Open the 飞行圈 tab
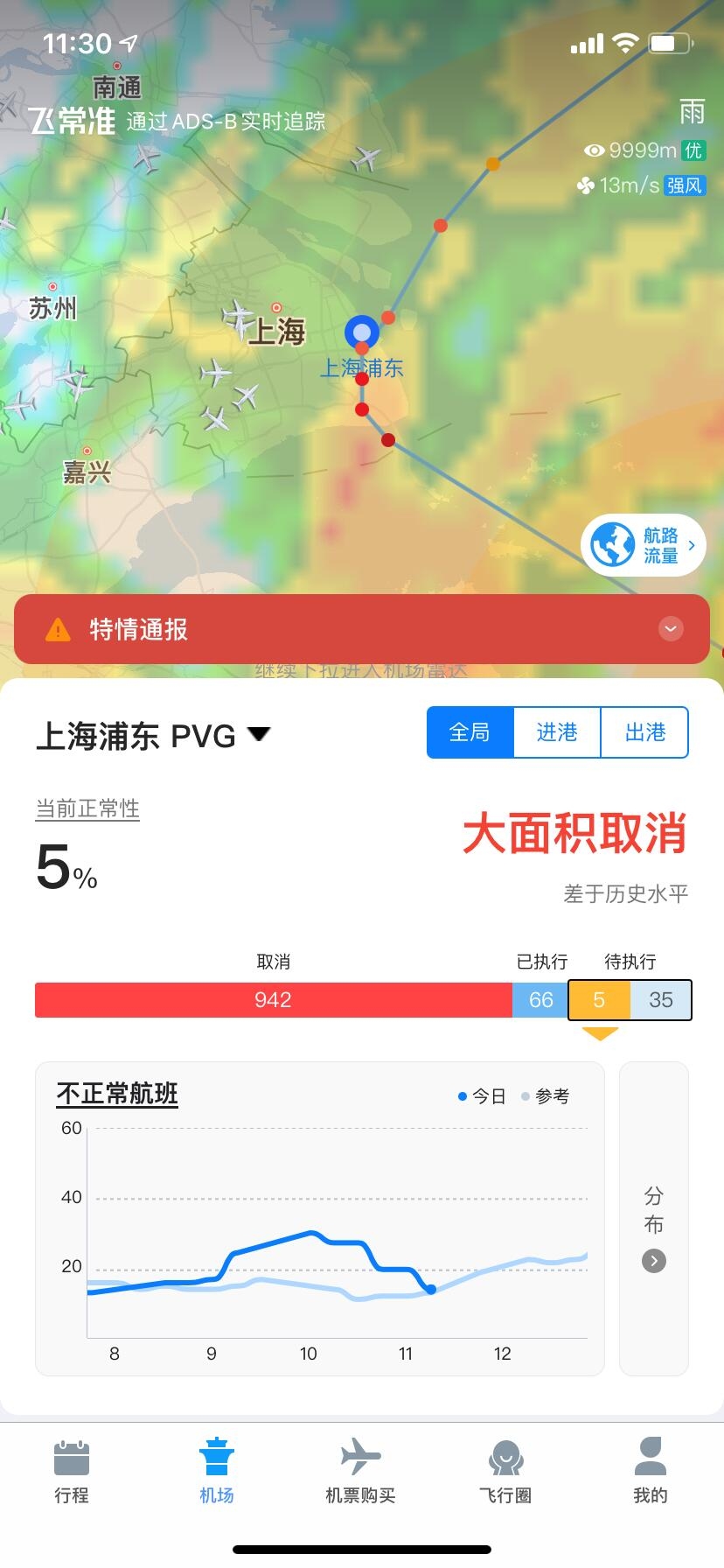This screenshot has height=1568, width=724. (x=505, y=1470)
